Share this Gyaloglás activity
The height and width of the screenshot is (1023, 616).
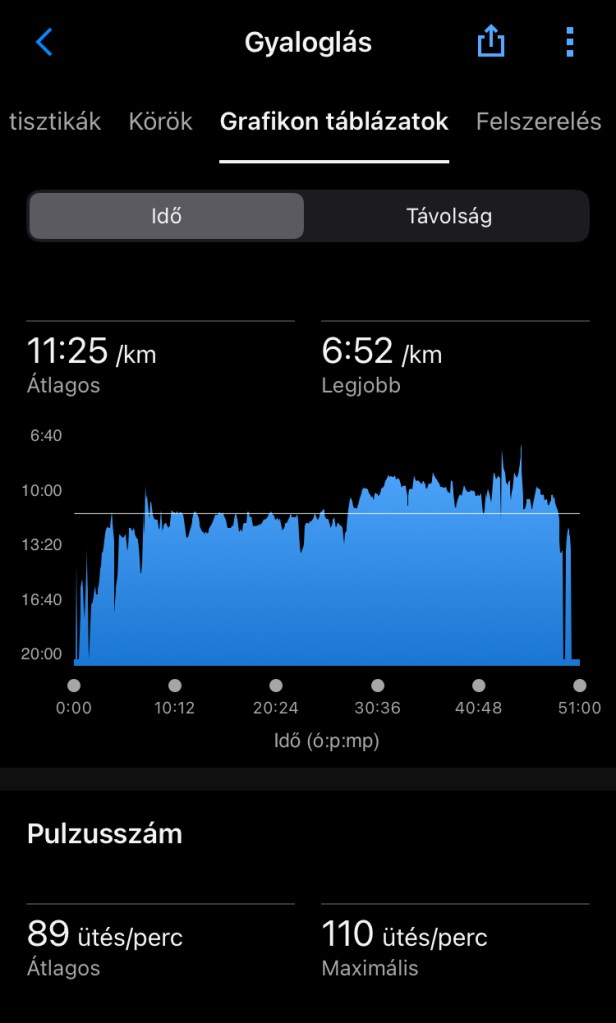click(x=491, y=42)
